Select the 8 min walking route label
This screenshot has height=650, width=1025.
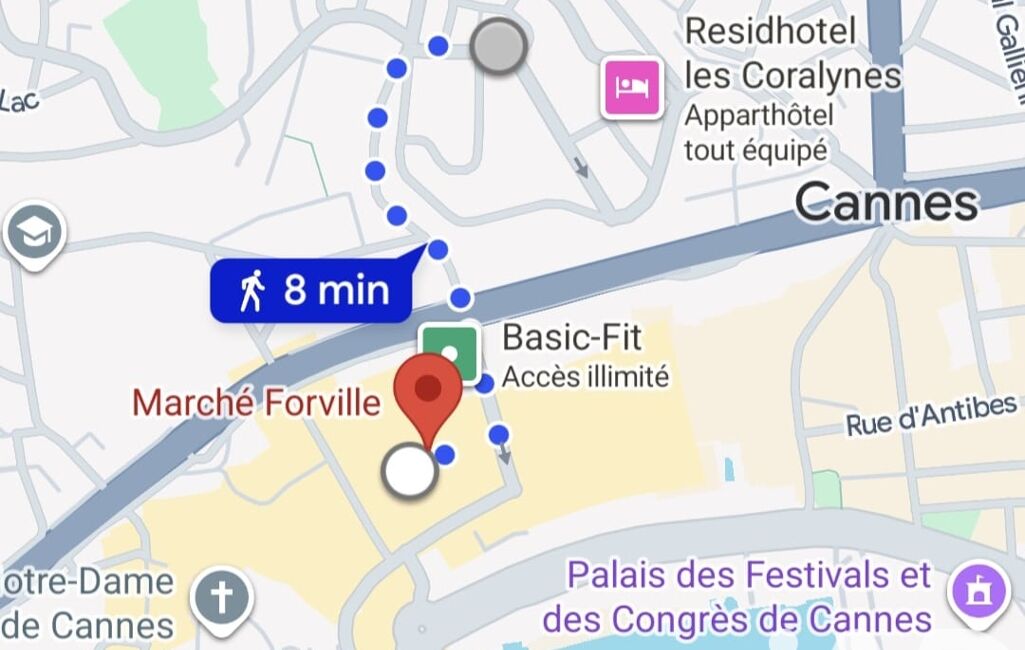coord(312,291)
